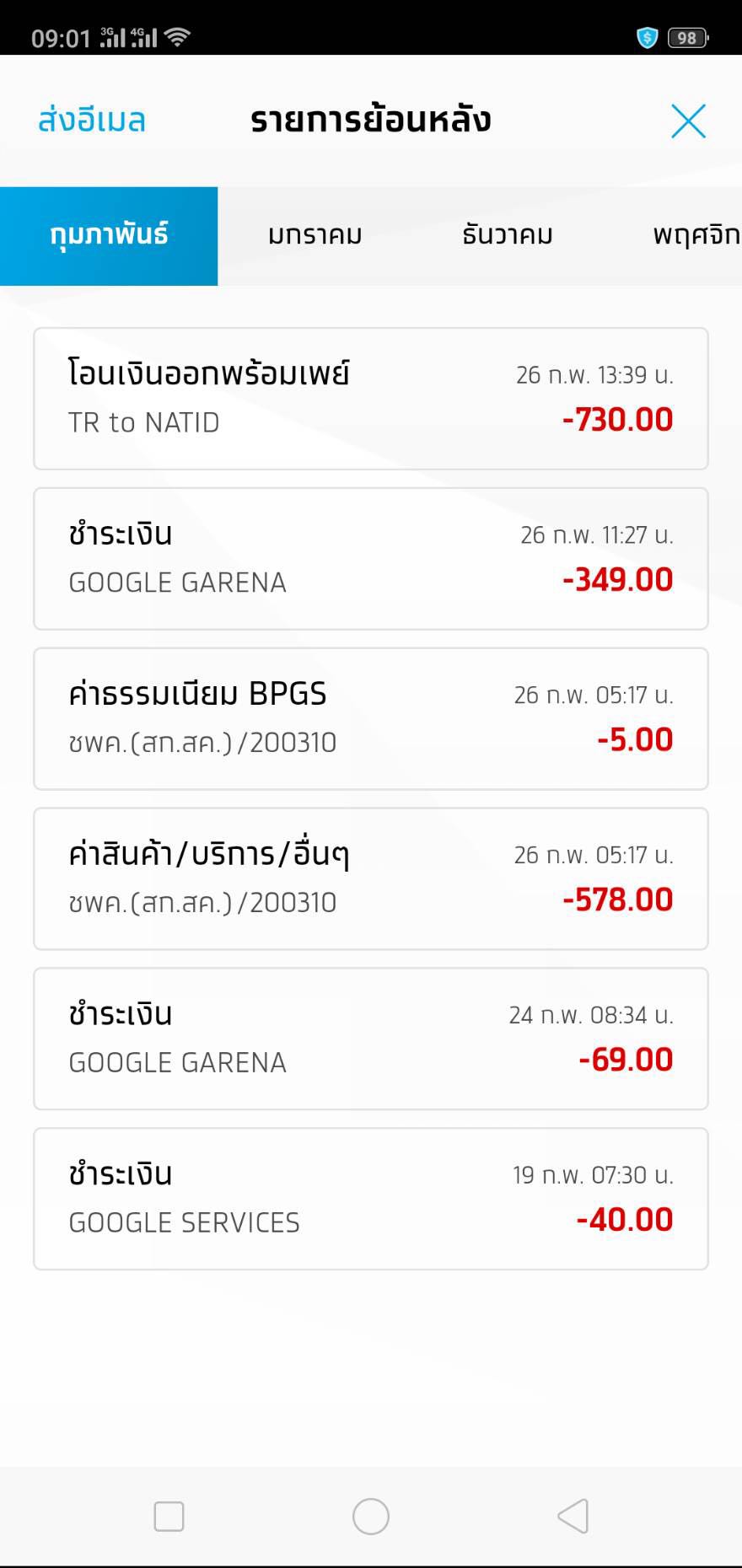Open the GOOGLE GARENA payment of -349.00
The image size is (742, 1568).
(x=371, y=559)
